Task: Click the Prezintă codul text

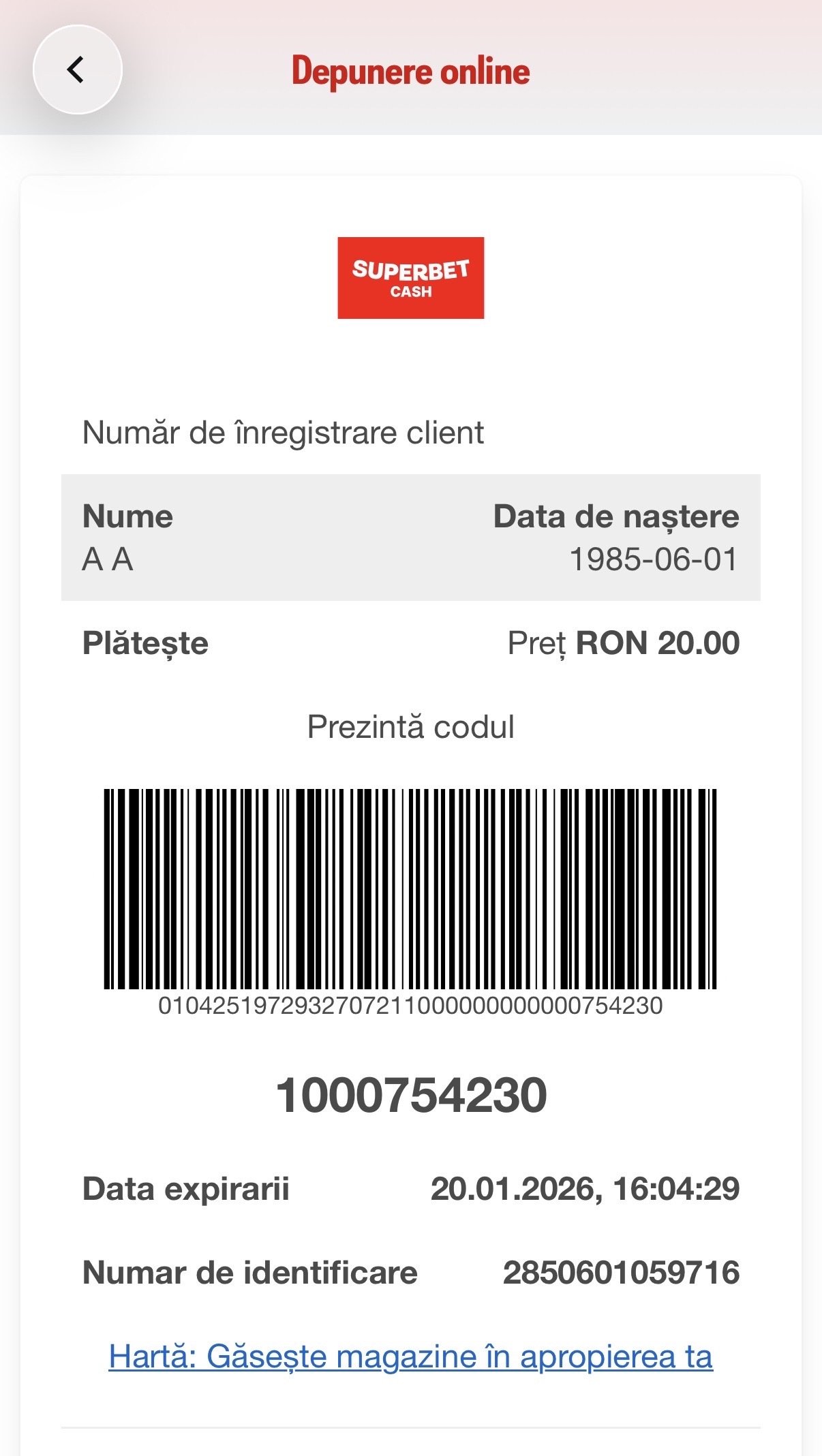Action: [x=411, y=726]
